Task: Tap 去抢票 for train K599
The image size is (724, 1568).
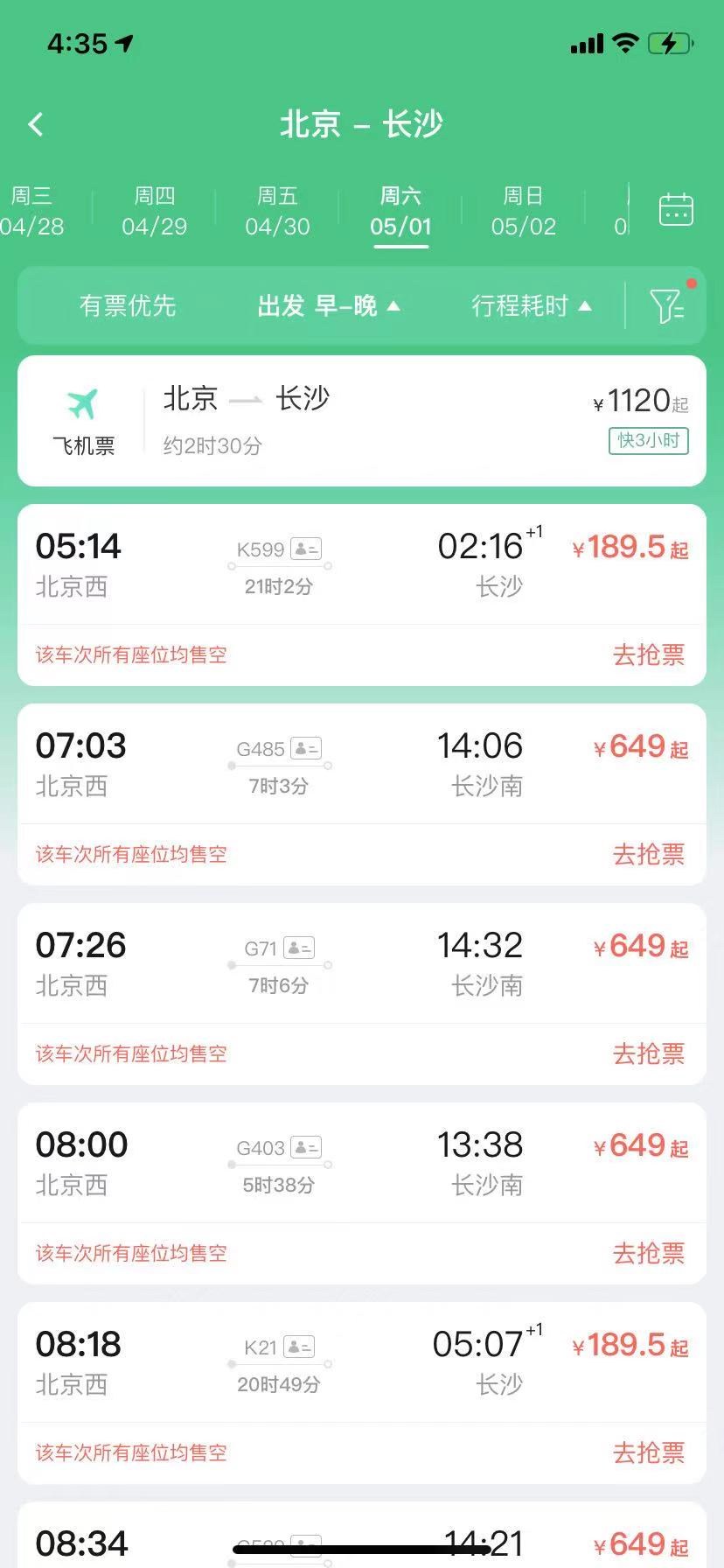Action: click(x=648, y=654)
